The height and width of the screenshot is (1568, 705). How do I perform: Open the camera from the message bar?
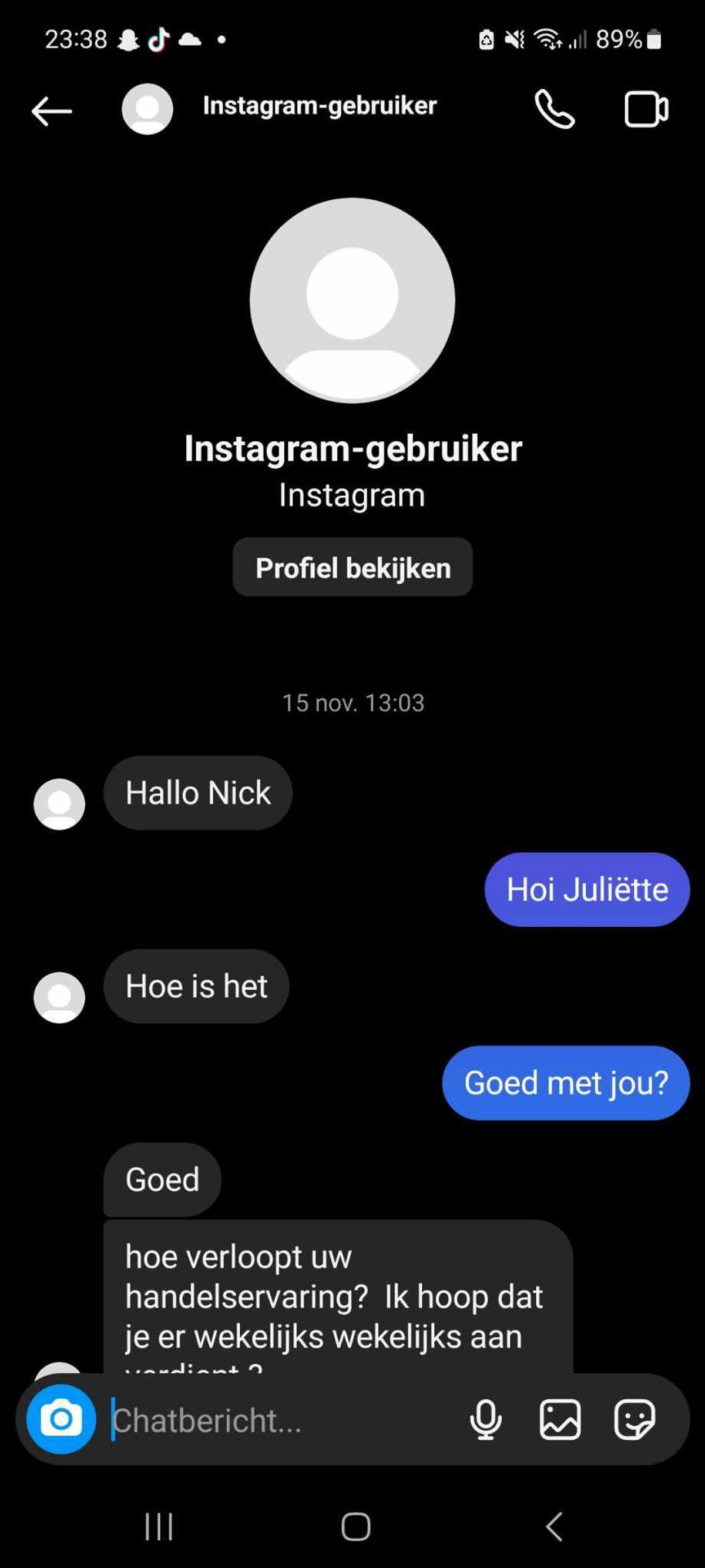click(61, 1419)
